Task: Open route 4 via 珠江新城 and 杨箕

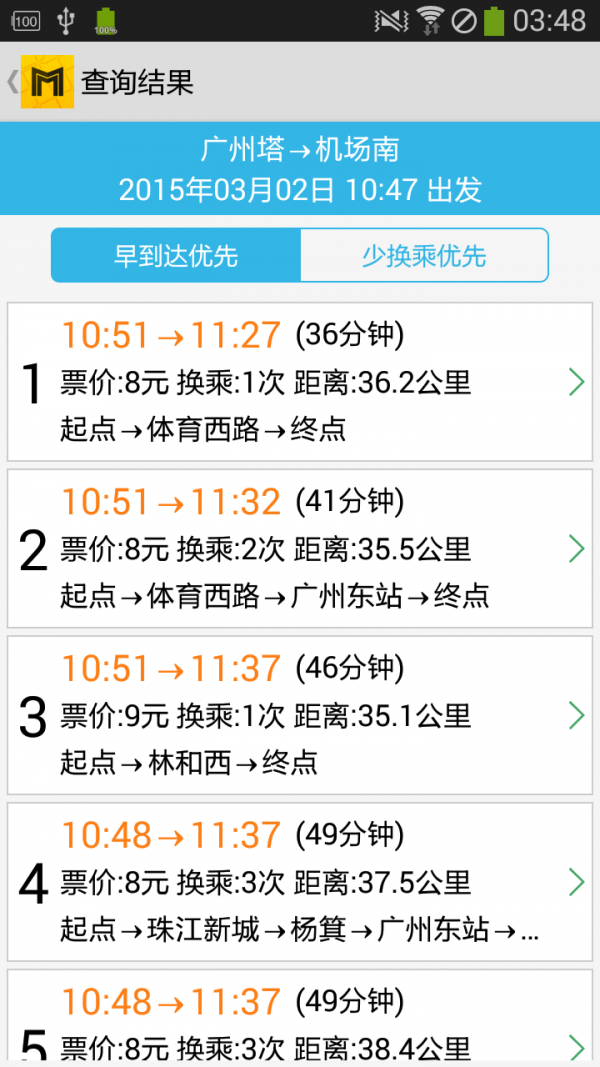Action: 300,883
